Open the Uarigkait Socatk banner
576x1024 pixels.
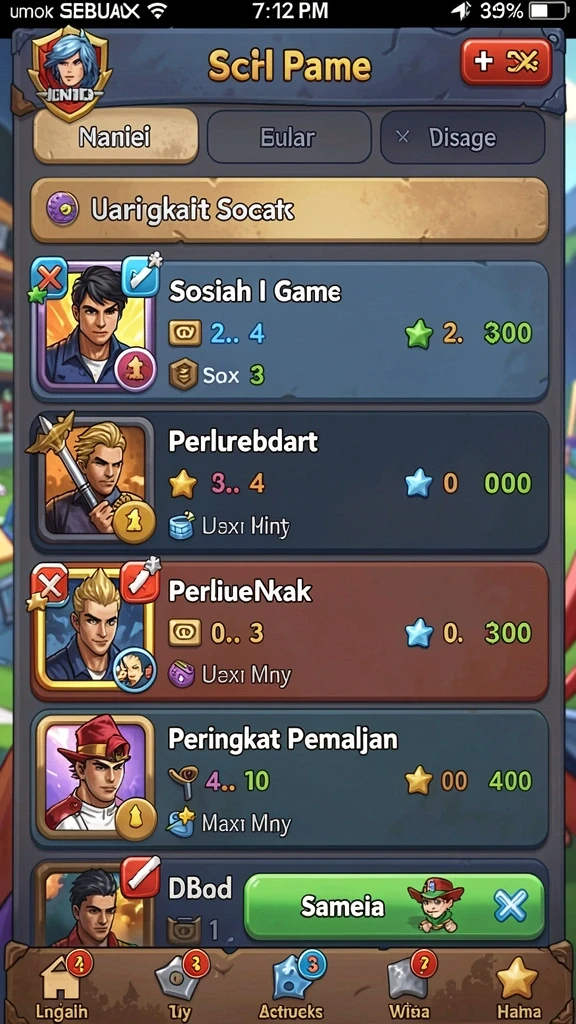point(289,210)
